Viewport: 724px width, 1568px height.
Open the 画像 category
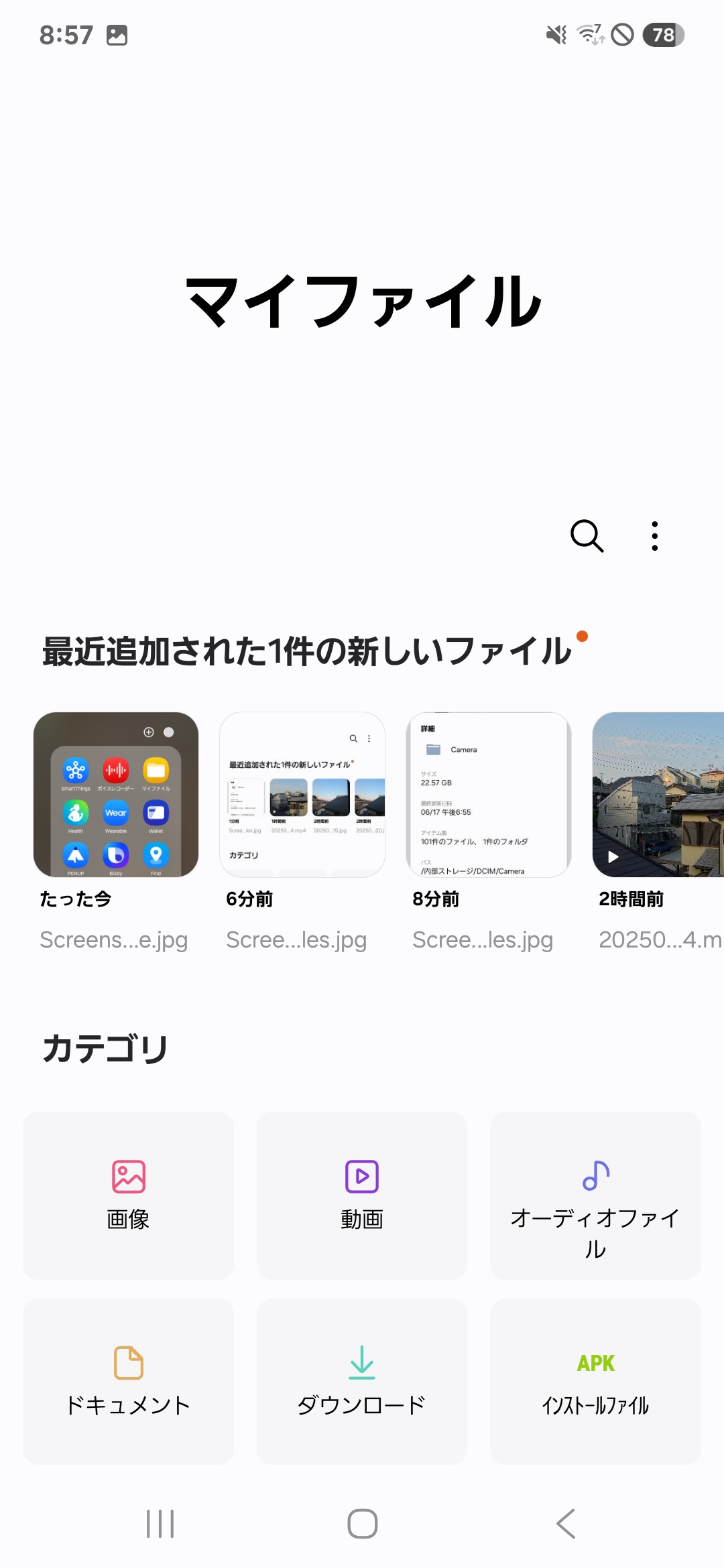128,1195
